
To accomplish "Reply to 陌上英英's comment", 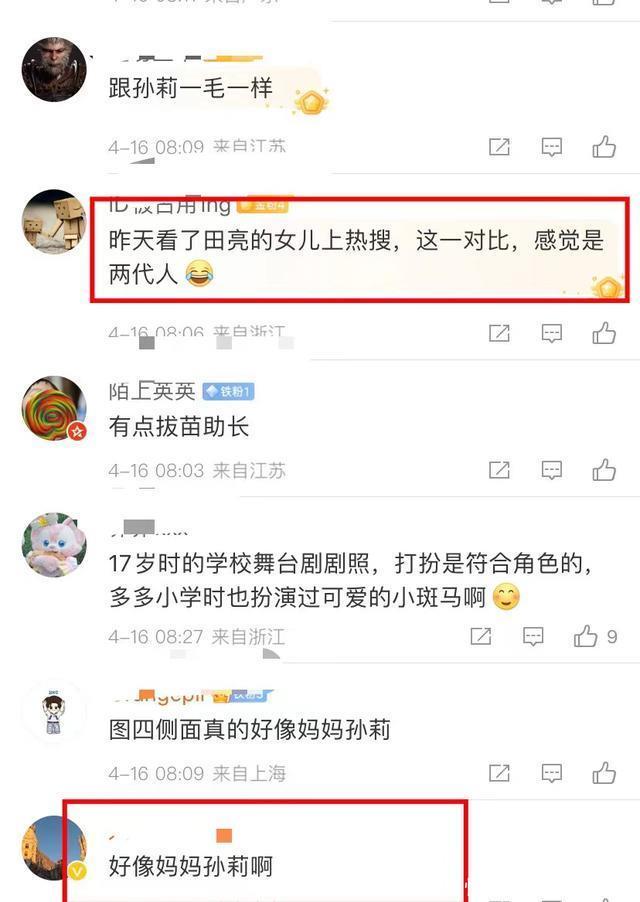I will click(552, 470).
